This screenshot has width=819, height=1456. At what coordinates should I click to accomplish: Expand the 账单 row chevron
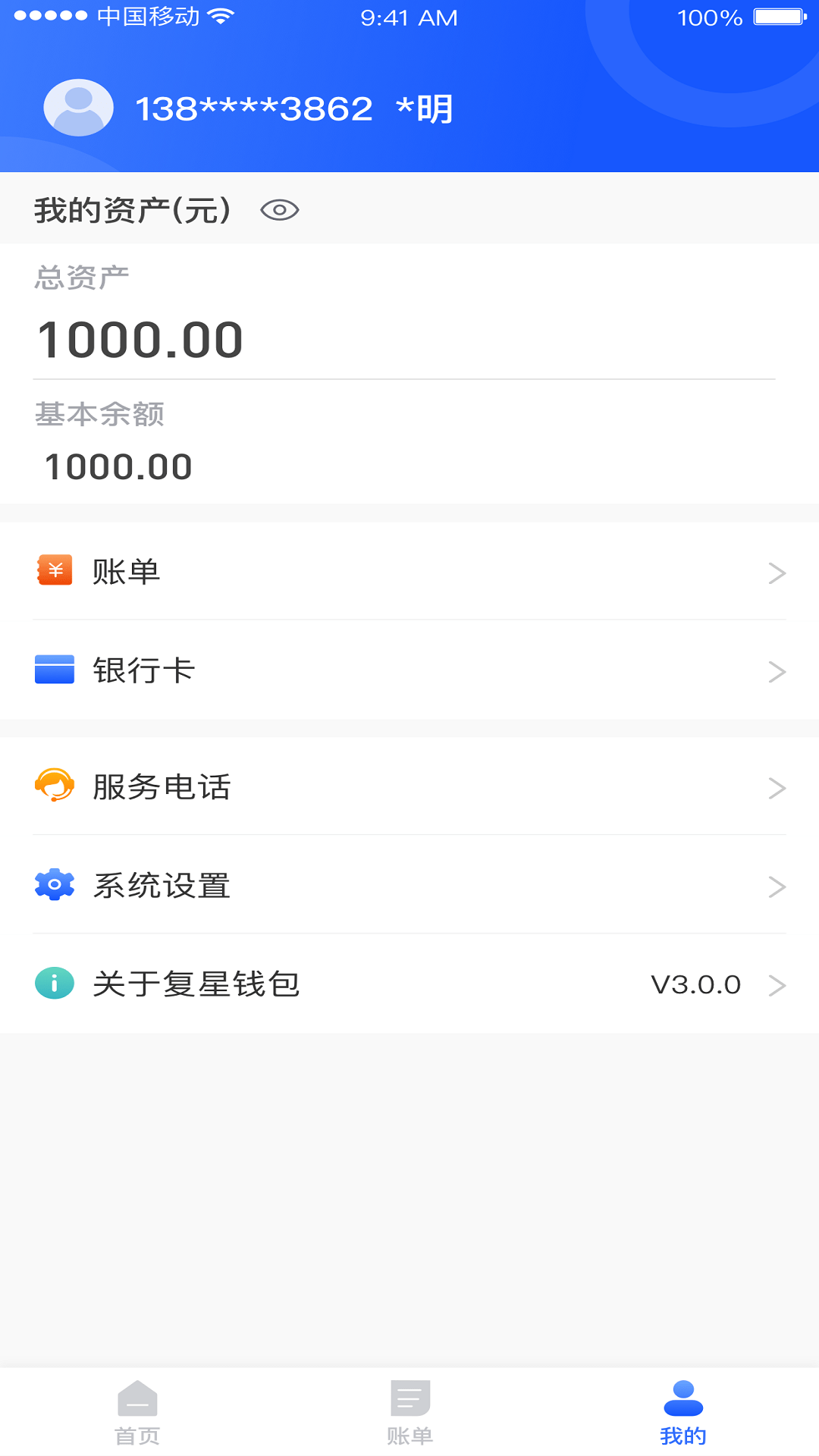[777, 573]
